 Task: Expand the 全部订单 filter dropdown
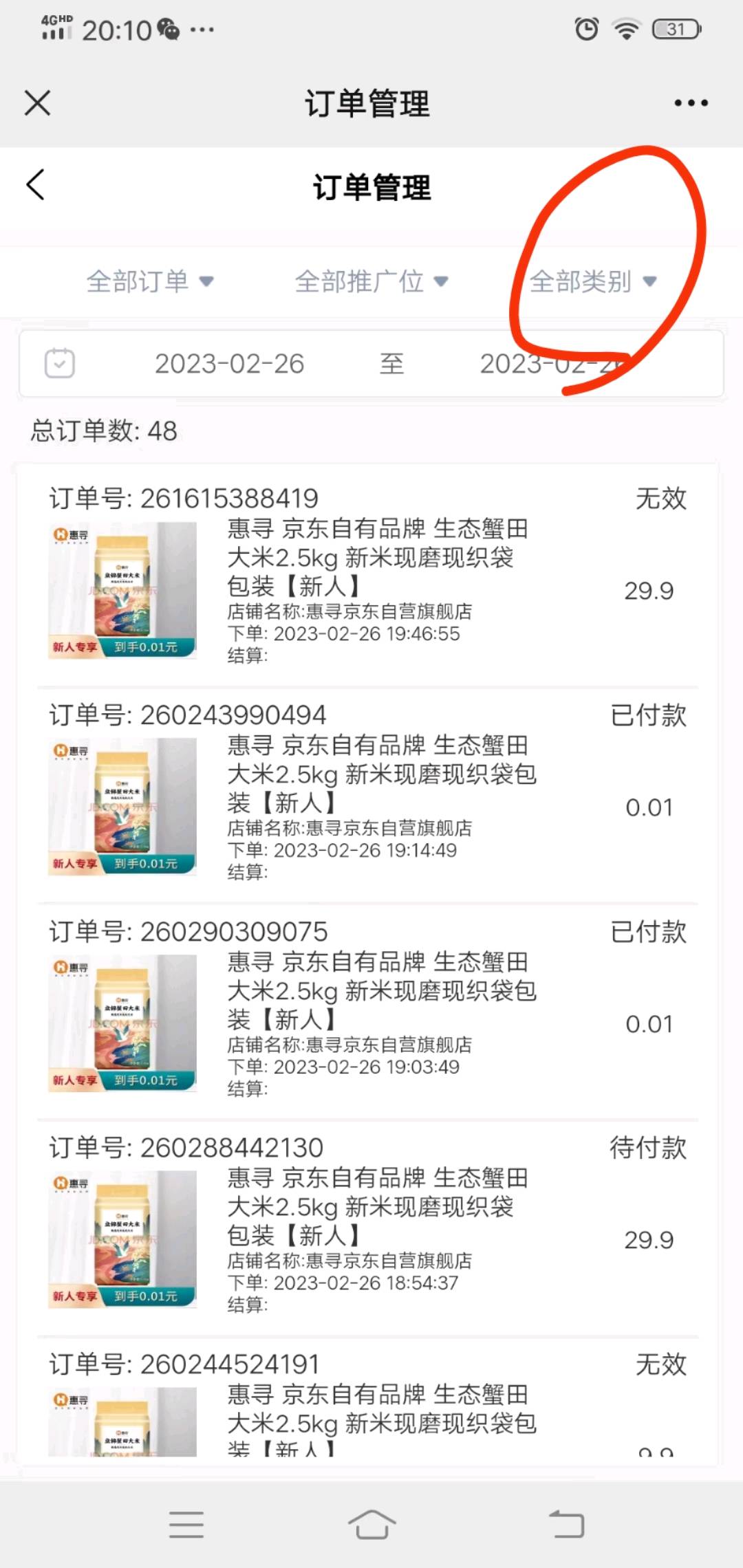[x=150, y=281]
